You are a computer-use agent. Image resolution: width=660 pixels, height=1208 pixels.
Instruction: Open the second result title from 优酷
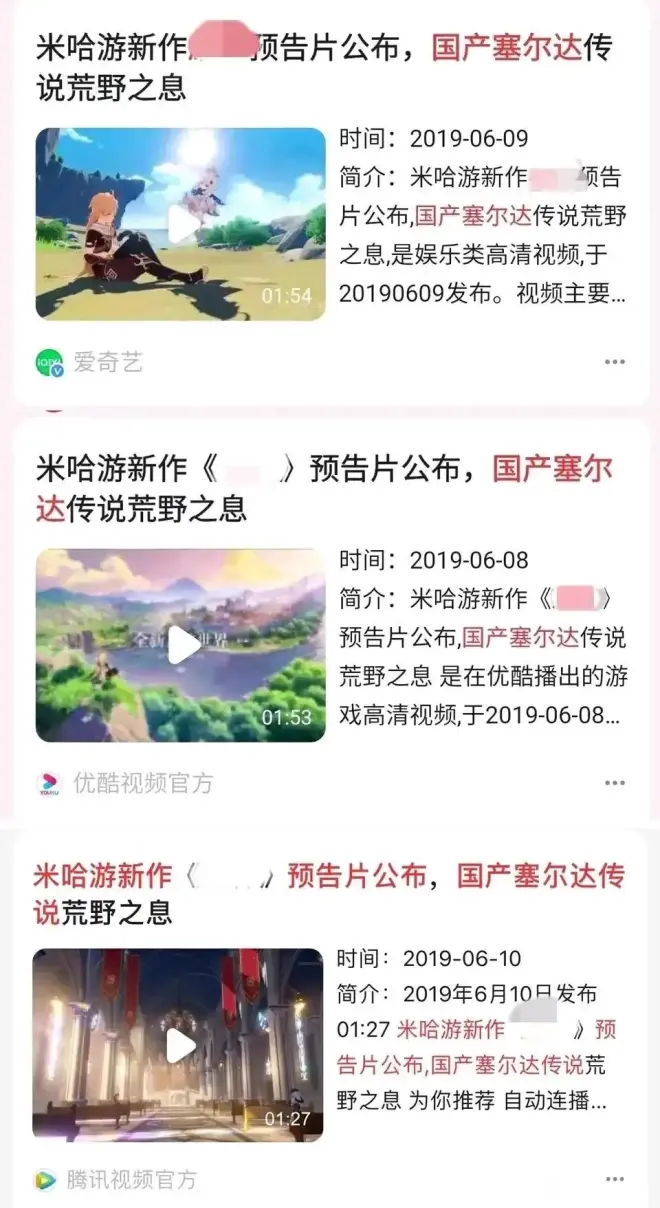click(x=324, y=488)
